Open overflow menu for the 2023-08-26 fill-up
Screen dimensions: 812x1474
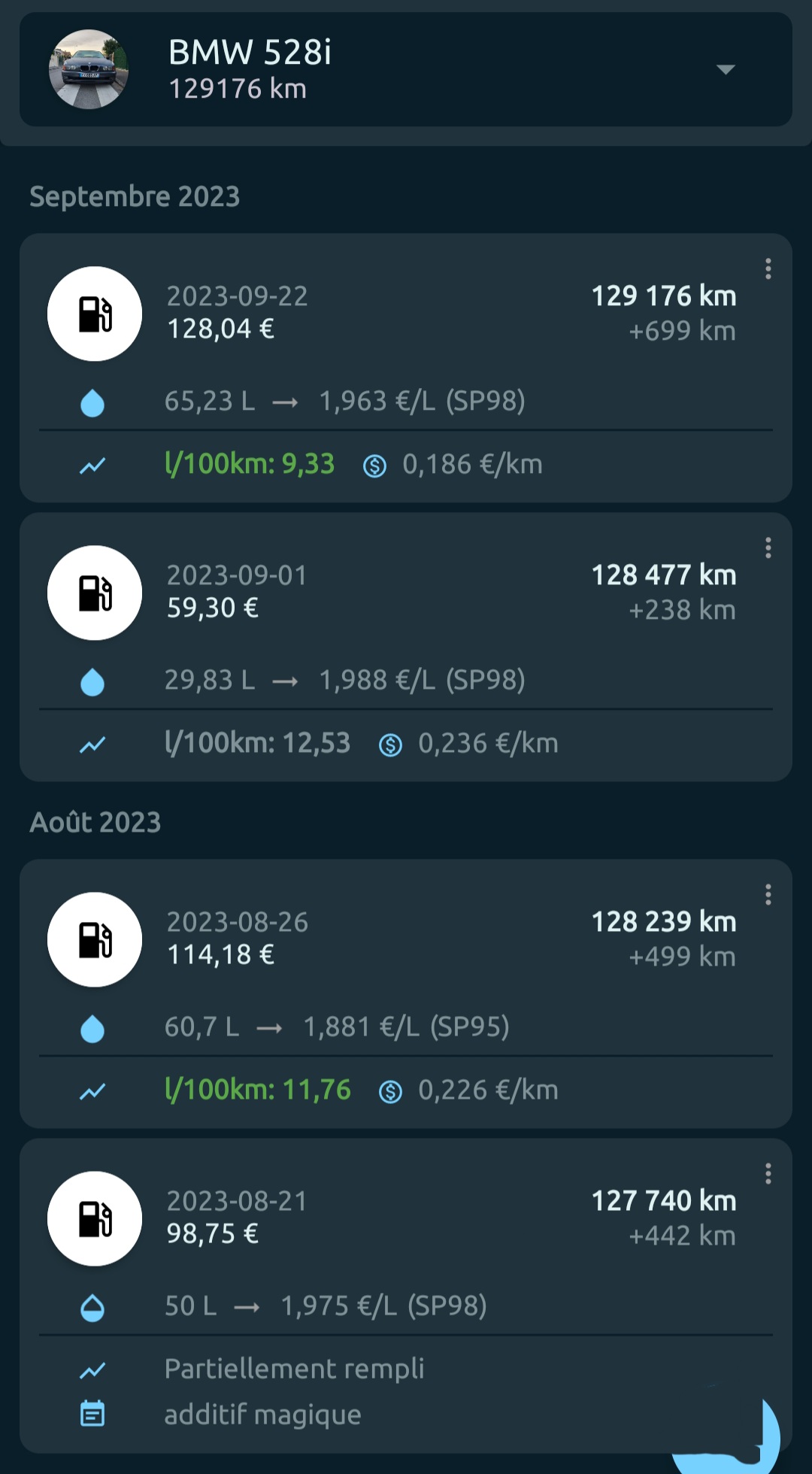tap(768, 895)
